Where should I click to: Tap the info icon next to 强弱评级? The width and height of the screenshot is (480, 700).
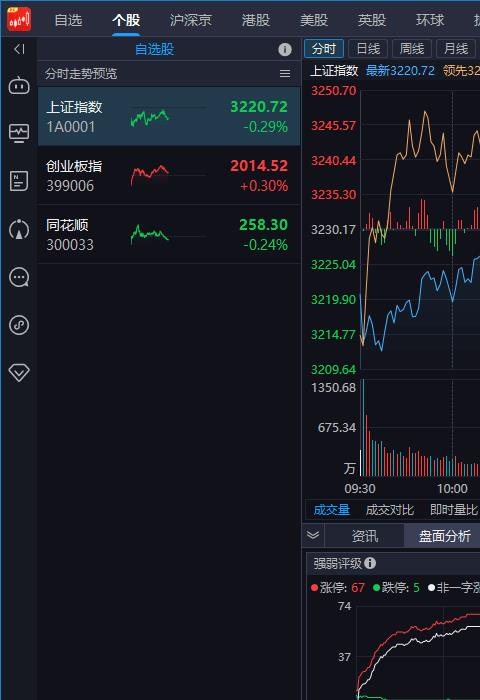(x=370, y=563)
